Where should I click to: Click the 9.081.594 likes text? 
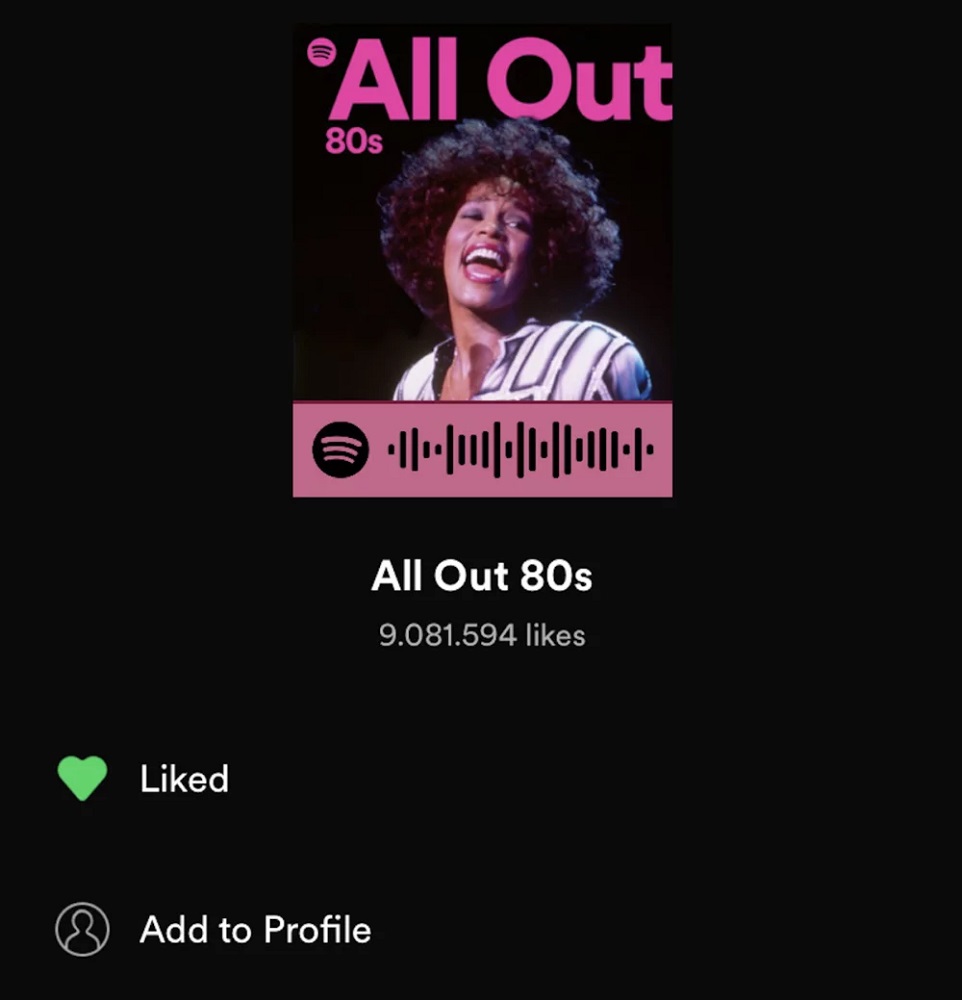coord(482,635)
